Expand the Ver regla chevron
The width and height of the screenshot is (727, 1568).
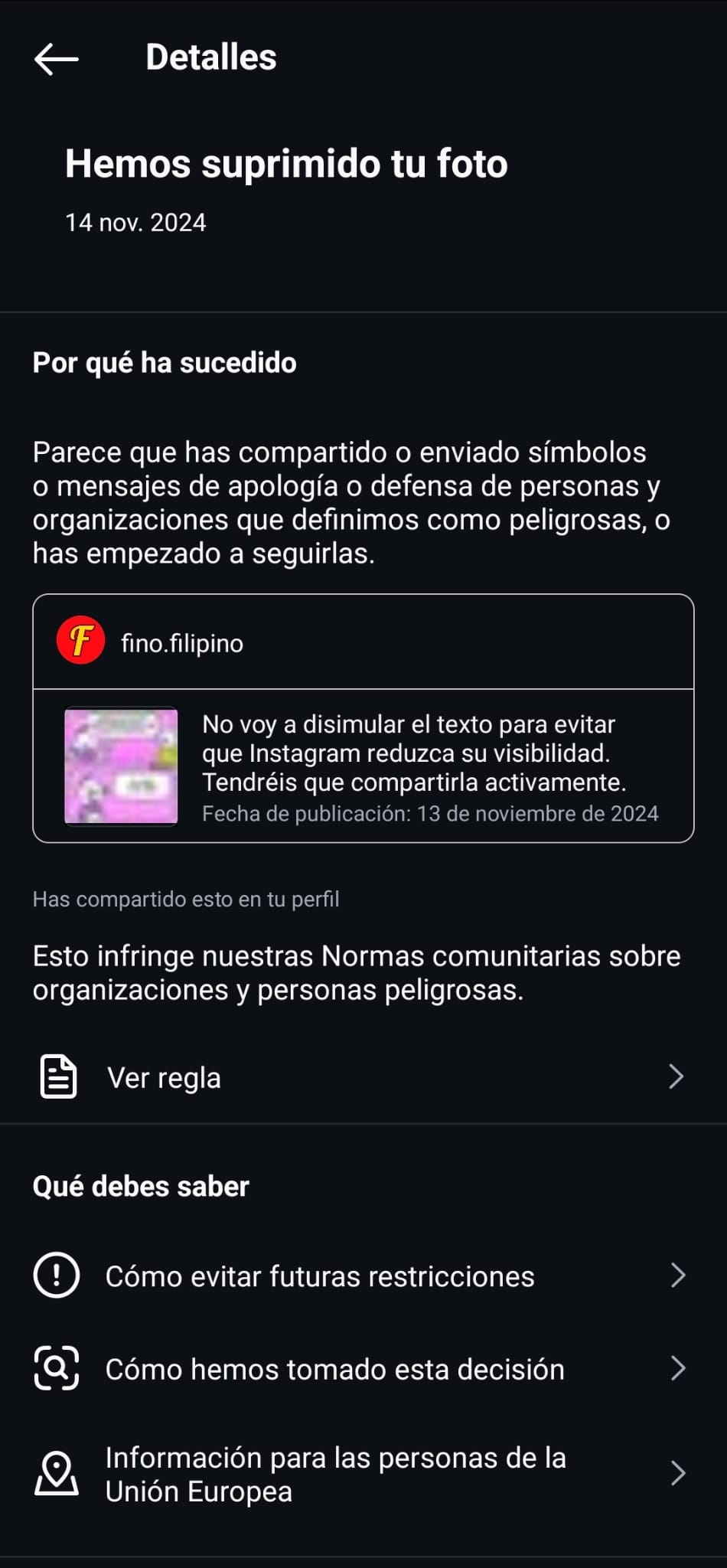676,1077
